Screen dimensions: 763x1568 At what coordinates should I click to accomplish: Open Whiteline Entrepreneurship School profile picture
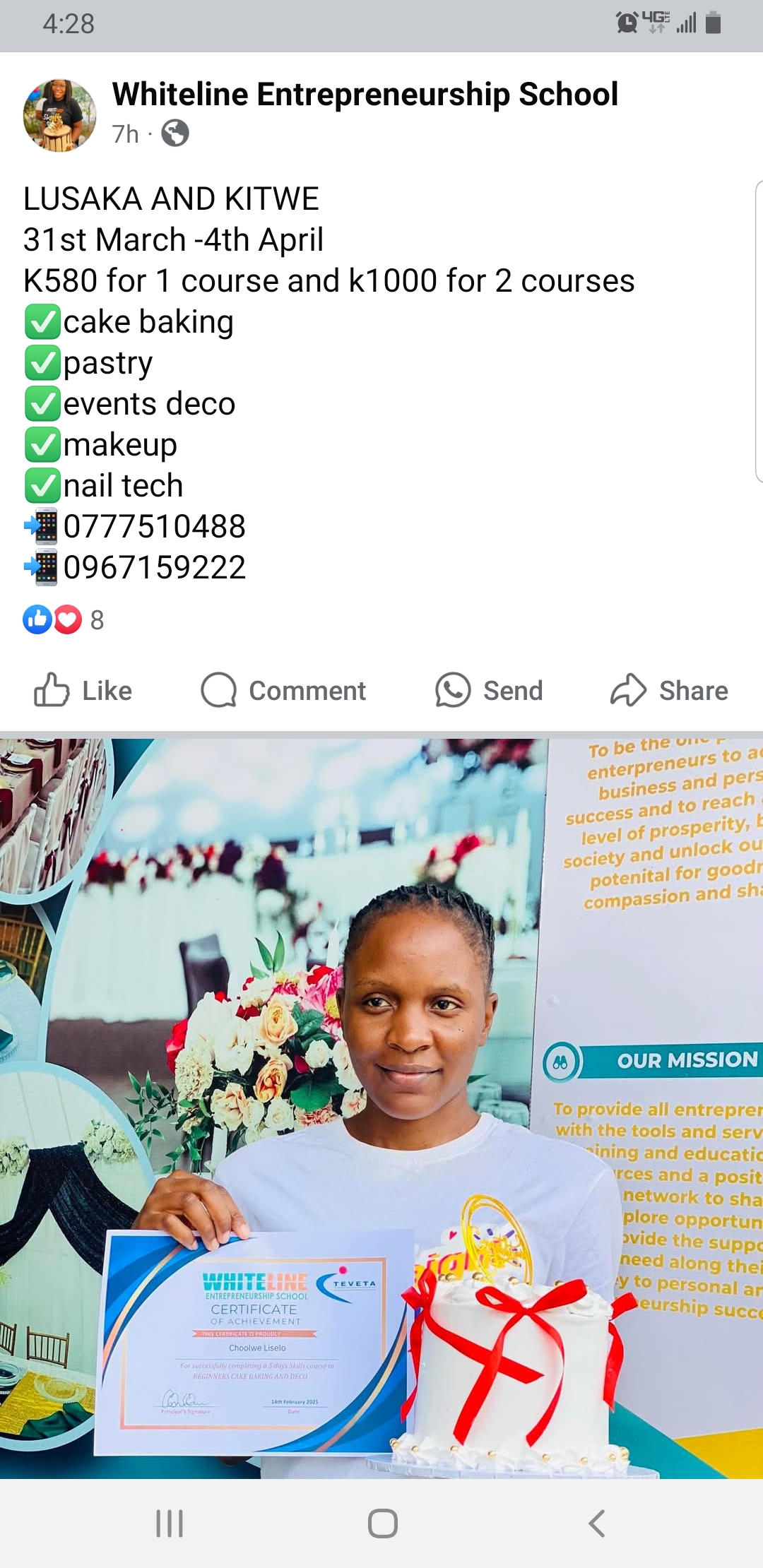pyautogui.click(x=59, y=115)
